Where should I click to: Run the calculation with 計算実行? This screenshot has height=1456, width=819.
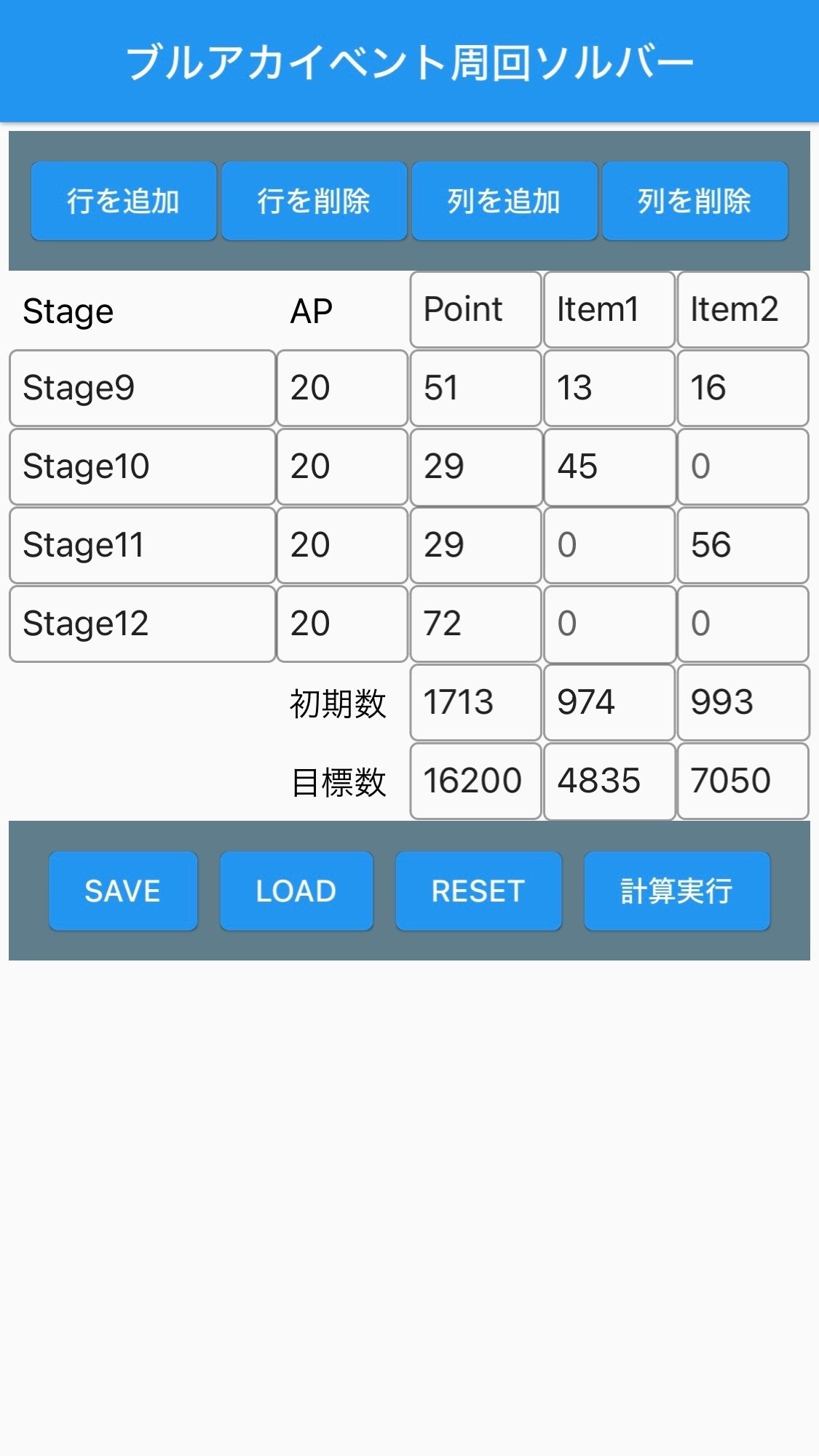point(677,891)
